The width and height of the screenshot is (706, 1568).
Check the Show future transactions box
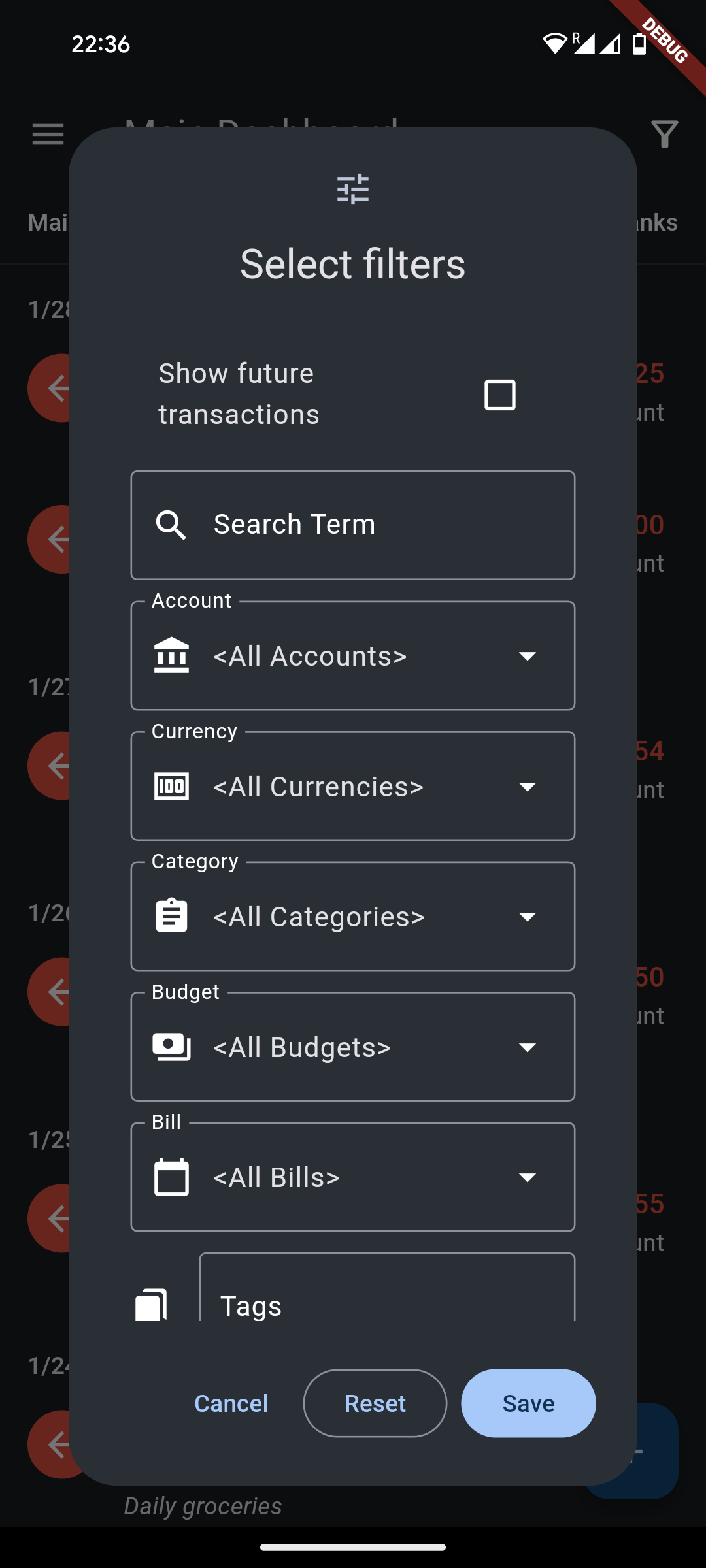coord(499,395)
